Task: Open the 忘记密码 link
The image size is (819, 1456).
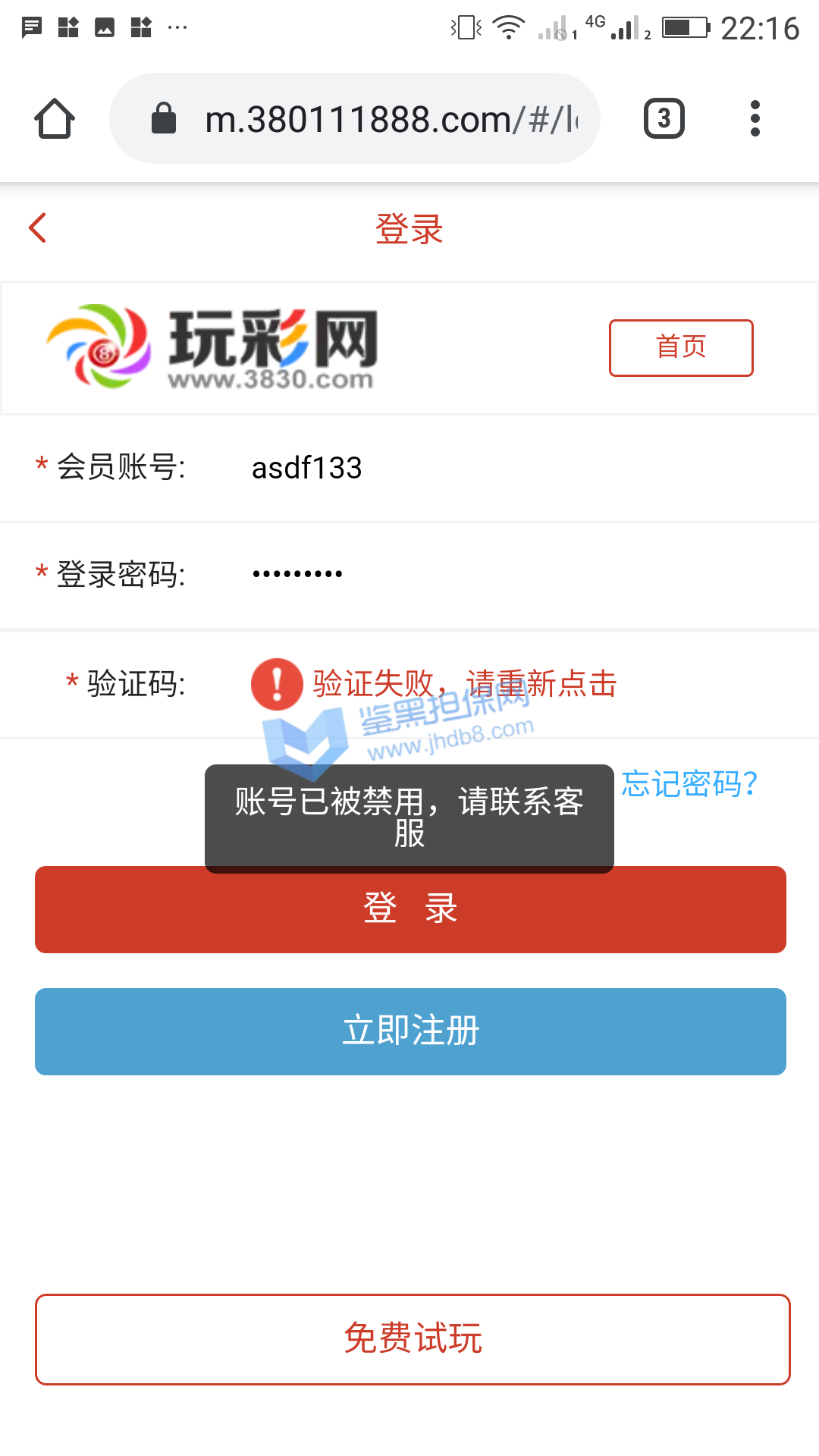Action: tap(689, 783)
